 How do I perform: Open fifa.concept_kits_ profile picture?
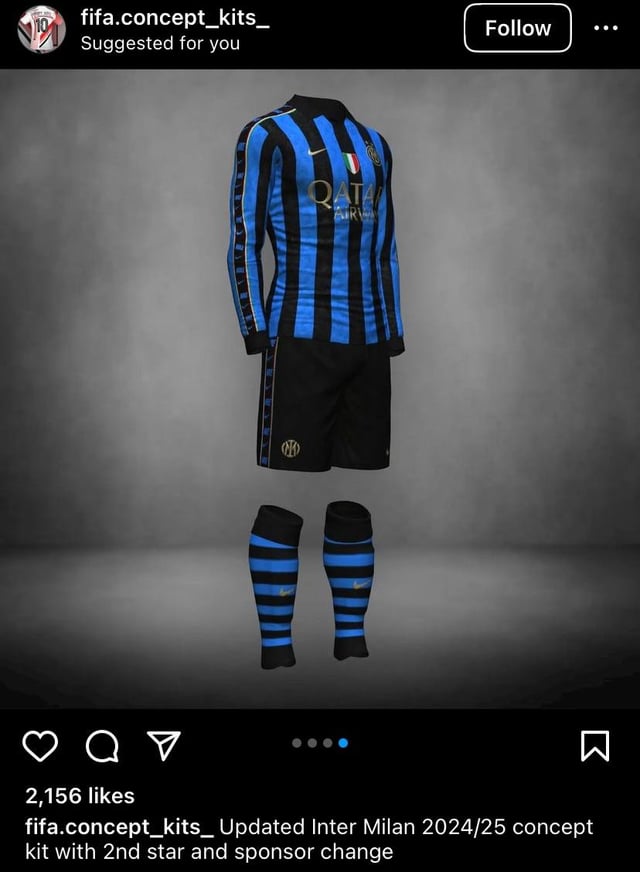coord(41,28)
